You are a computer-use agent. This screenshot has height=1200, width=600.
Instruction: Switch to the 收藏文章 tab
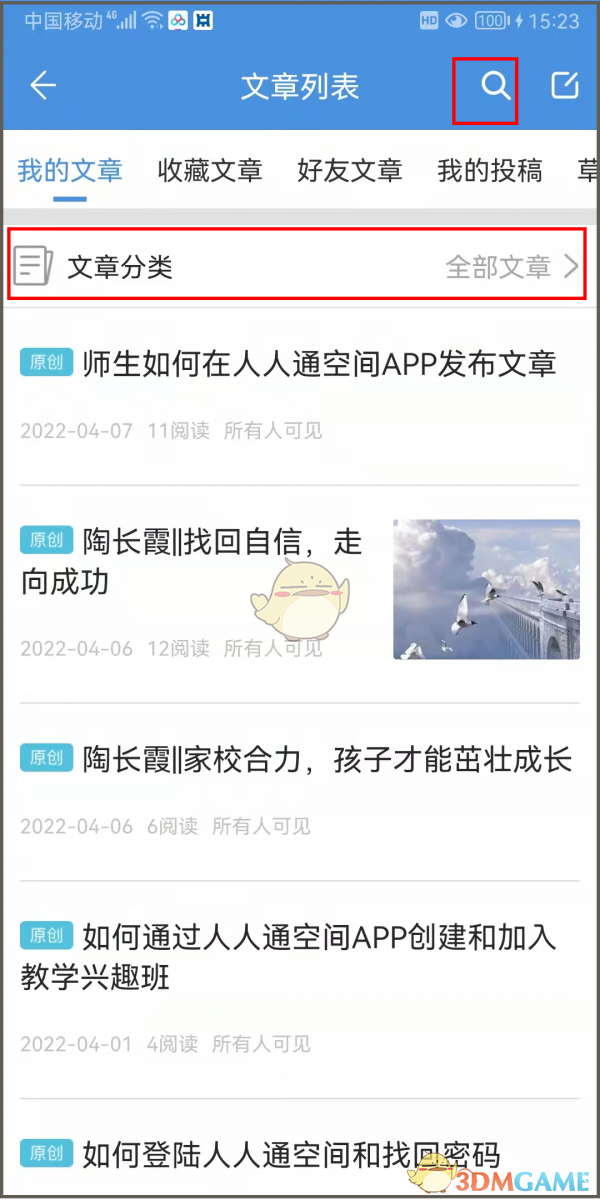pyautogui.click(x=210, y=171)
